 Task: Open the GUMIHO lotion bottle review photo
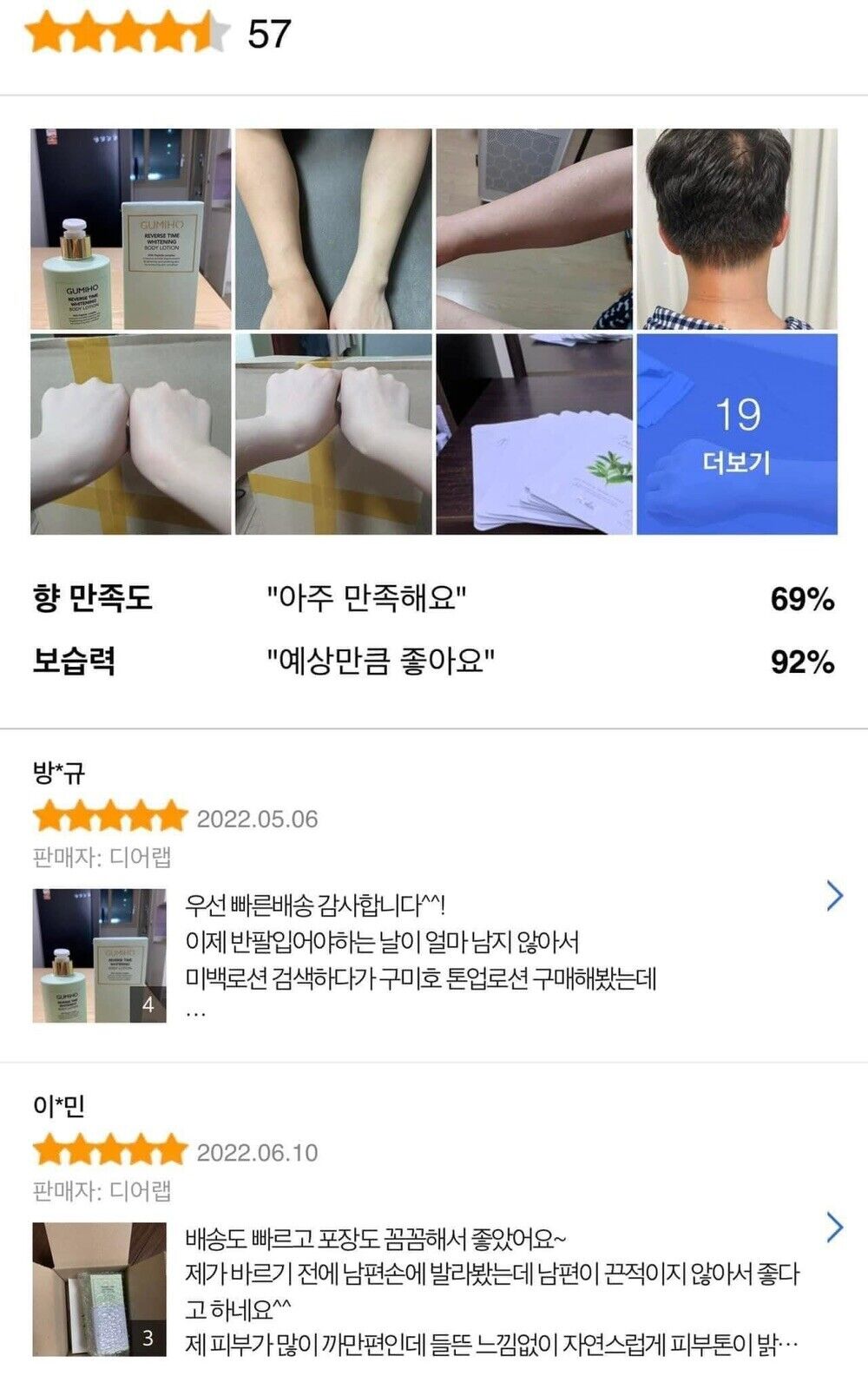(x=130, y=229)
